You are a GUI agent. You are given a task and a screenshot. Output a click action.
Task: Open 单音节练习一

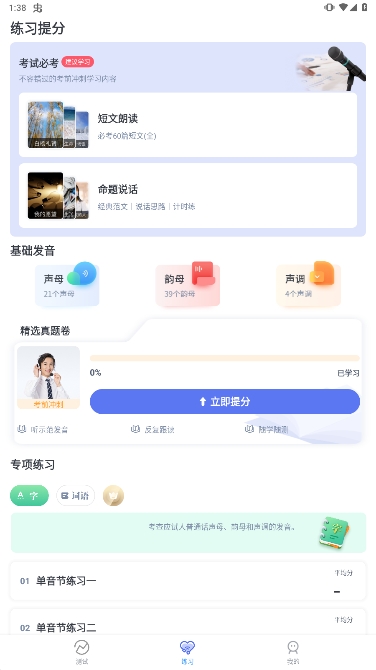click(188, 581)
